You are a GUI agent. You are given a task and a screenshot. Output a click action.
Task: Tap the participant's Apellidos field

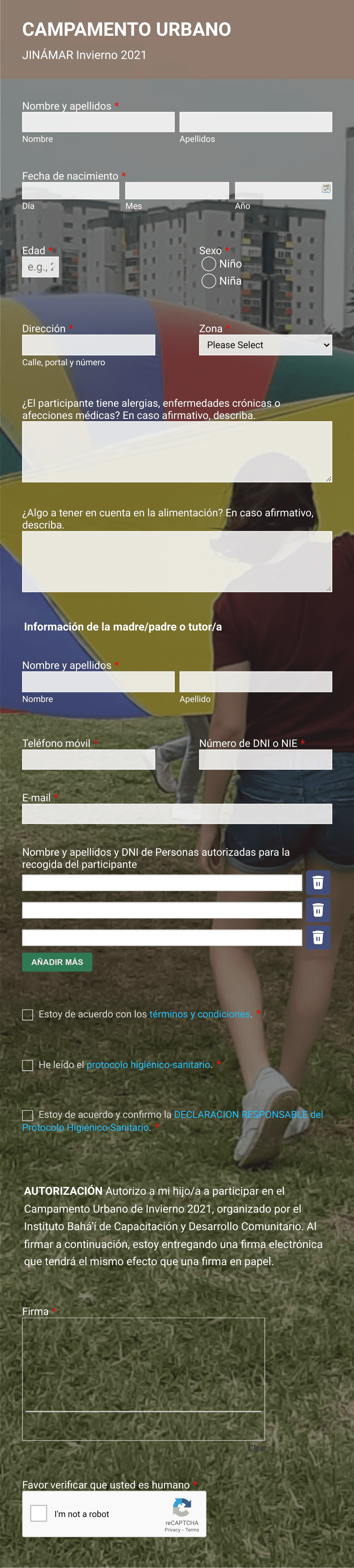pyautogui.click(x=255, y=122)
